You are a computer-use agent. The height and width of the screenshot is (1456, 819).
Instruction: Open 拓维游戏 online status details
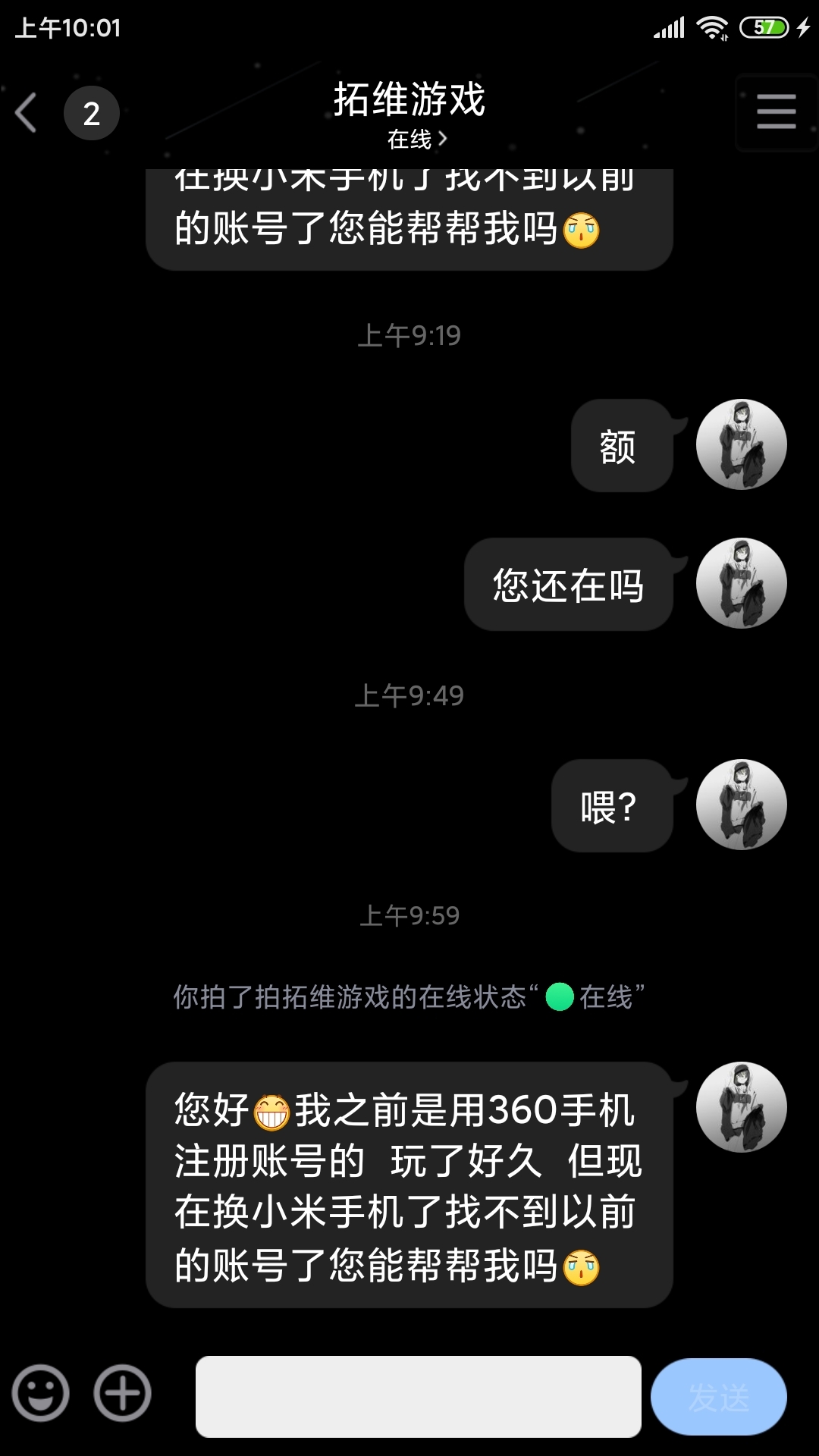(x=416, y=140)
